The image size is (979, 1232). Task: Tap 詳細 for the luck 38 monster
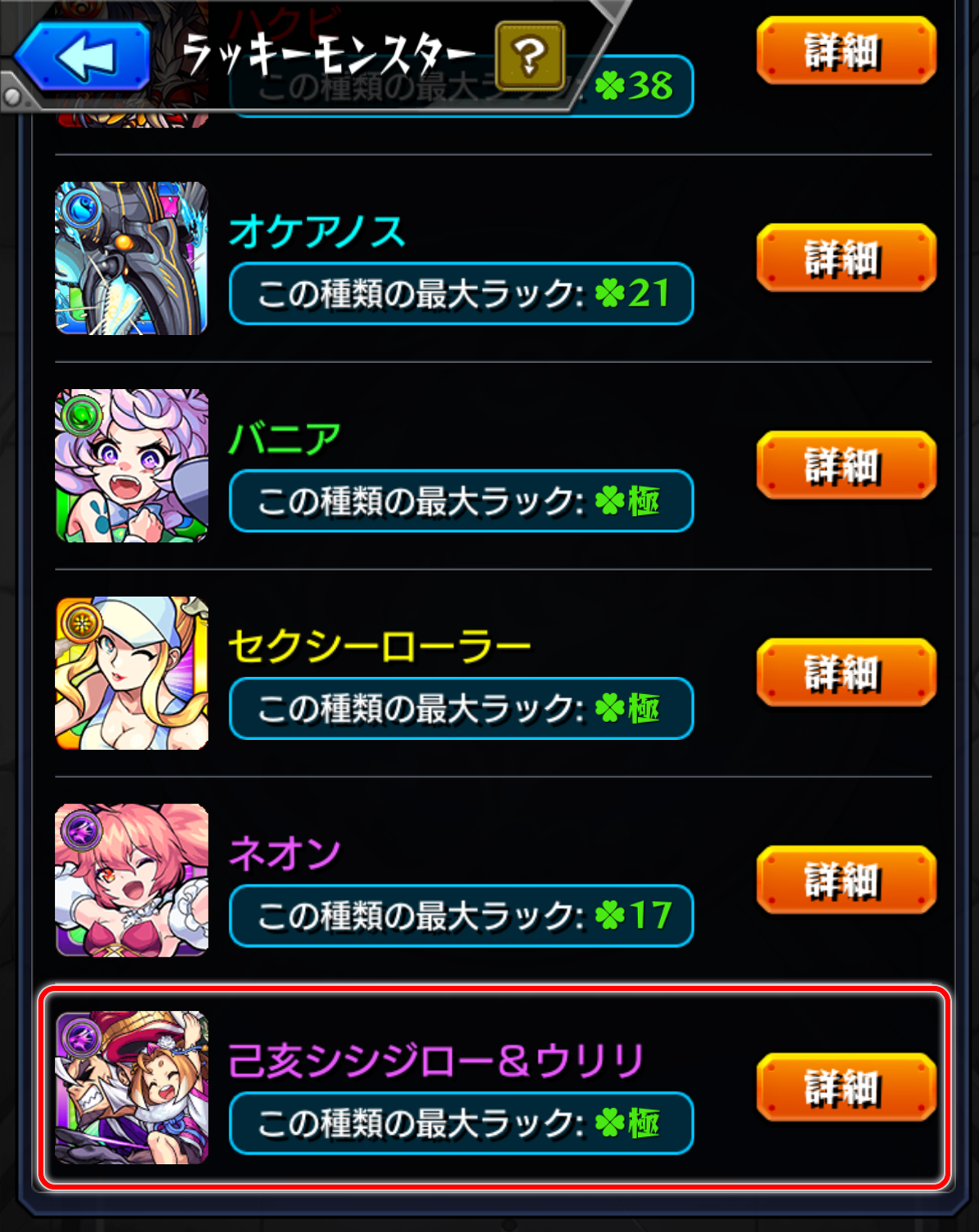[846, 51]
